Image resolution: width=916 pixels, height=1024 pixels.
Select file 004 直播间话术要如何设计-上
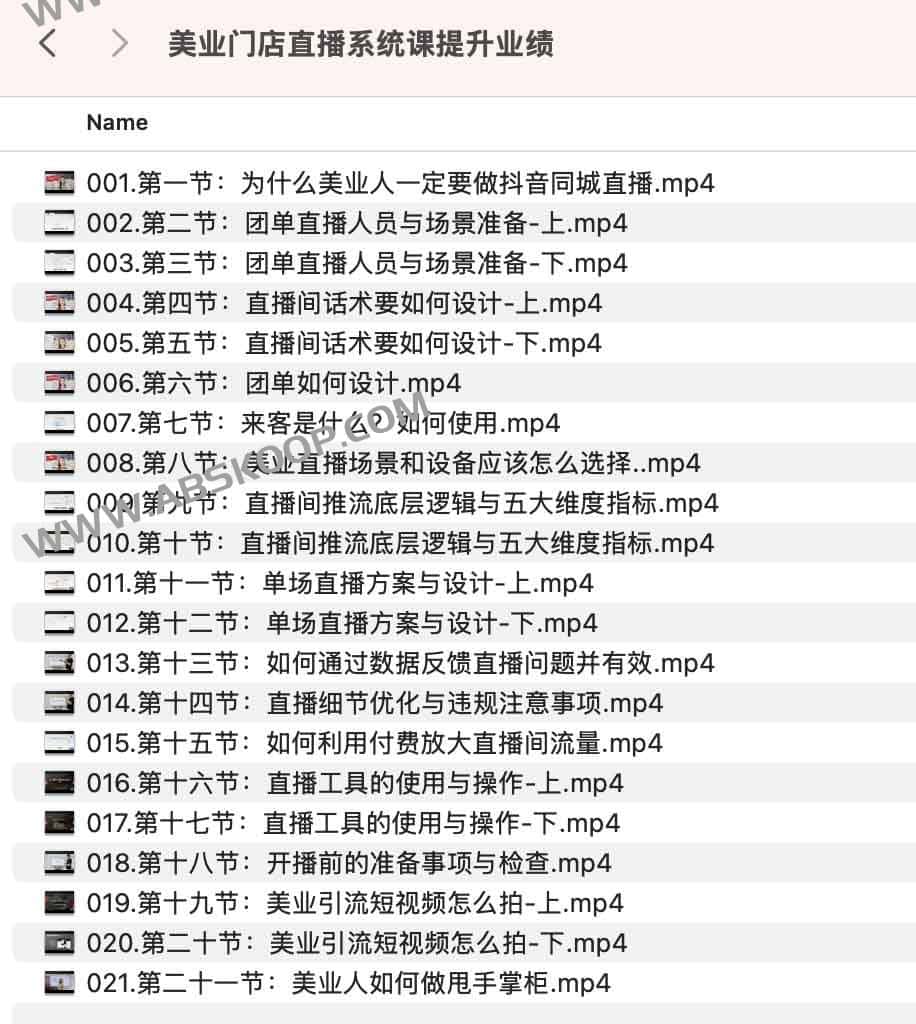[344, 303]
